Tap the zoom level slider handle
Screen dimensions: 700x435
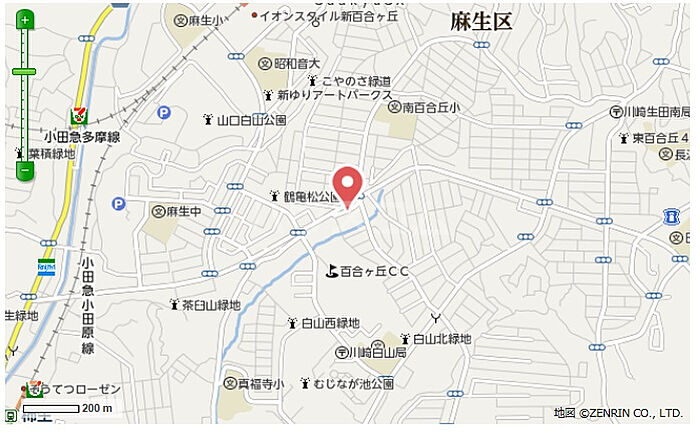pyautogui.click(x=25, y=72)
